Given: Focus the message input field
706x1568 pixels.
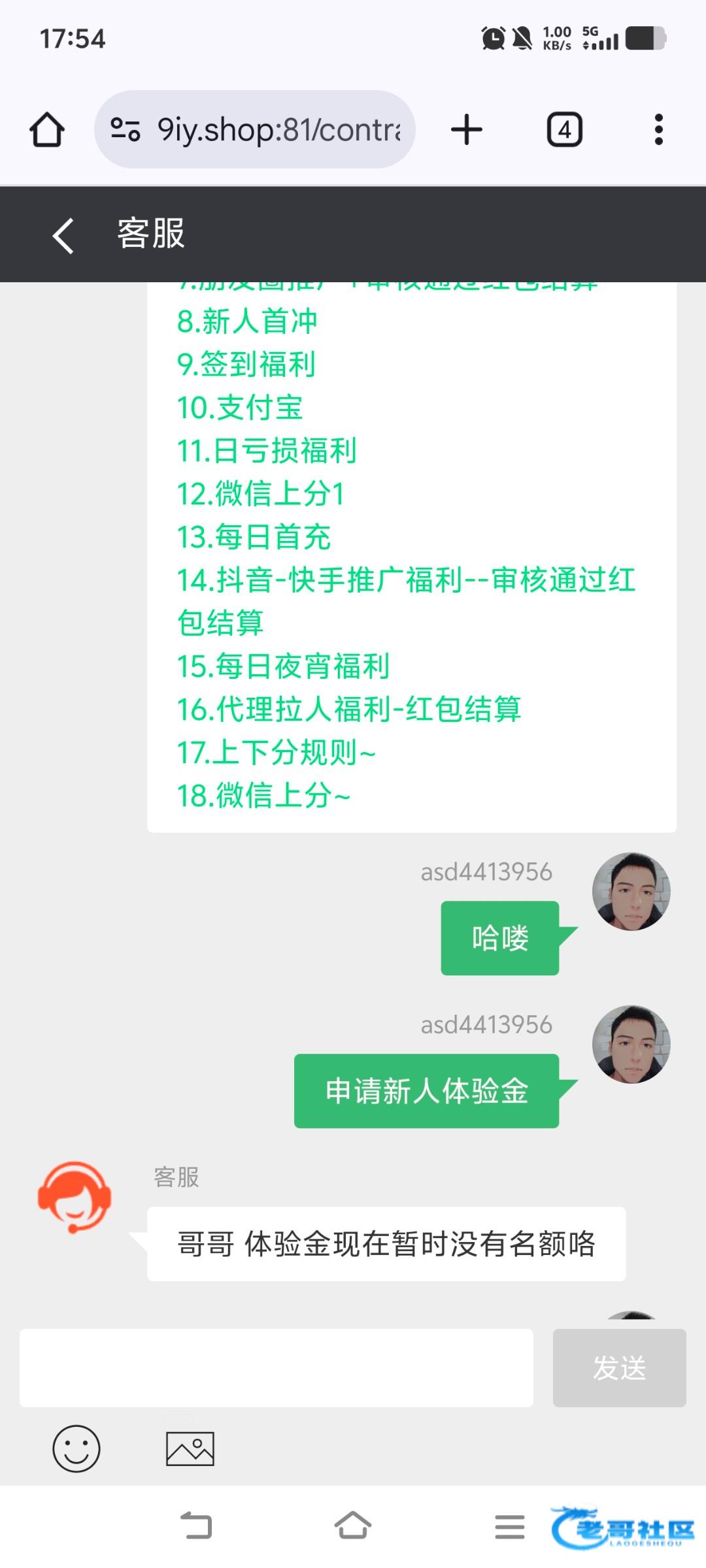Looking at the screenshot, I should (277, 1367).
